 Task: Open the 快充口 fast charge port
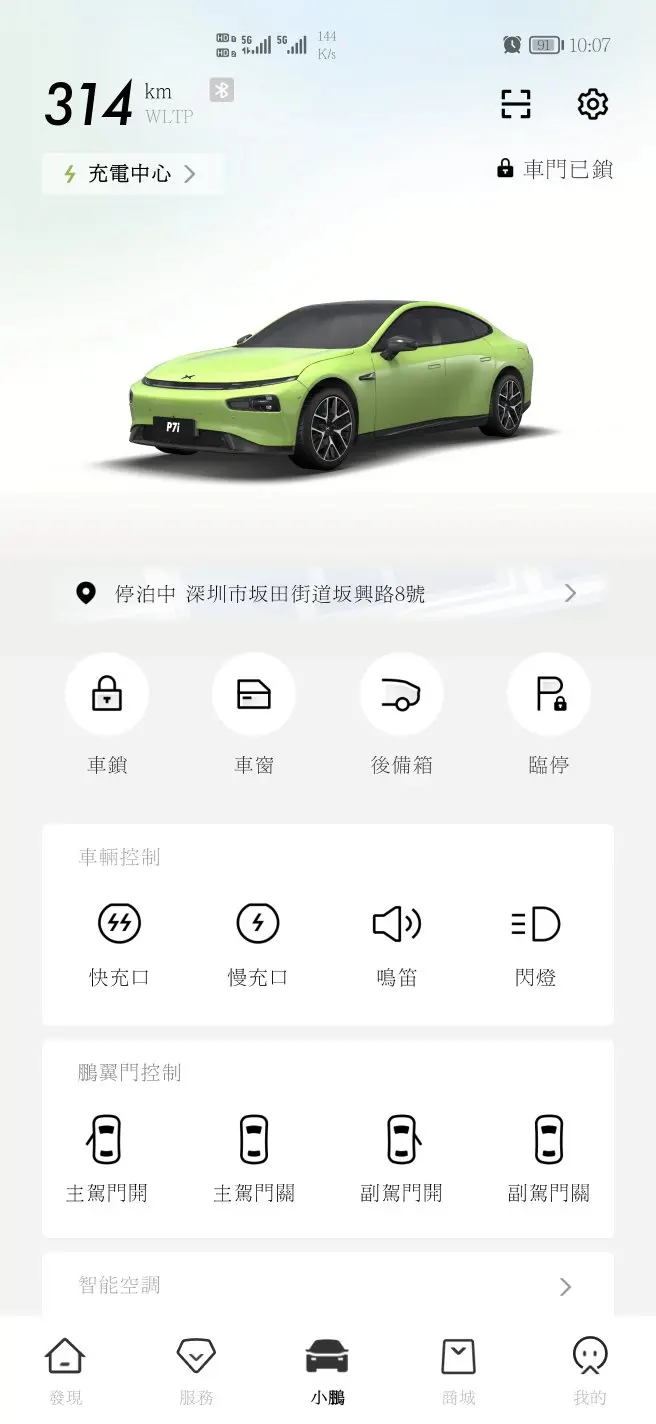(119, 943)
